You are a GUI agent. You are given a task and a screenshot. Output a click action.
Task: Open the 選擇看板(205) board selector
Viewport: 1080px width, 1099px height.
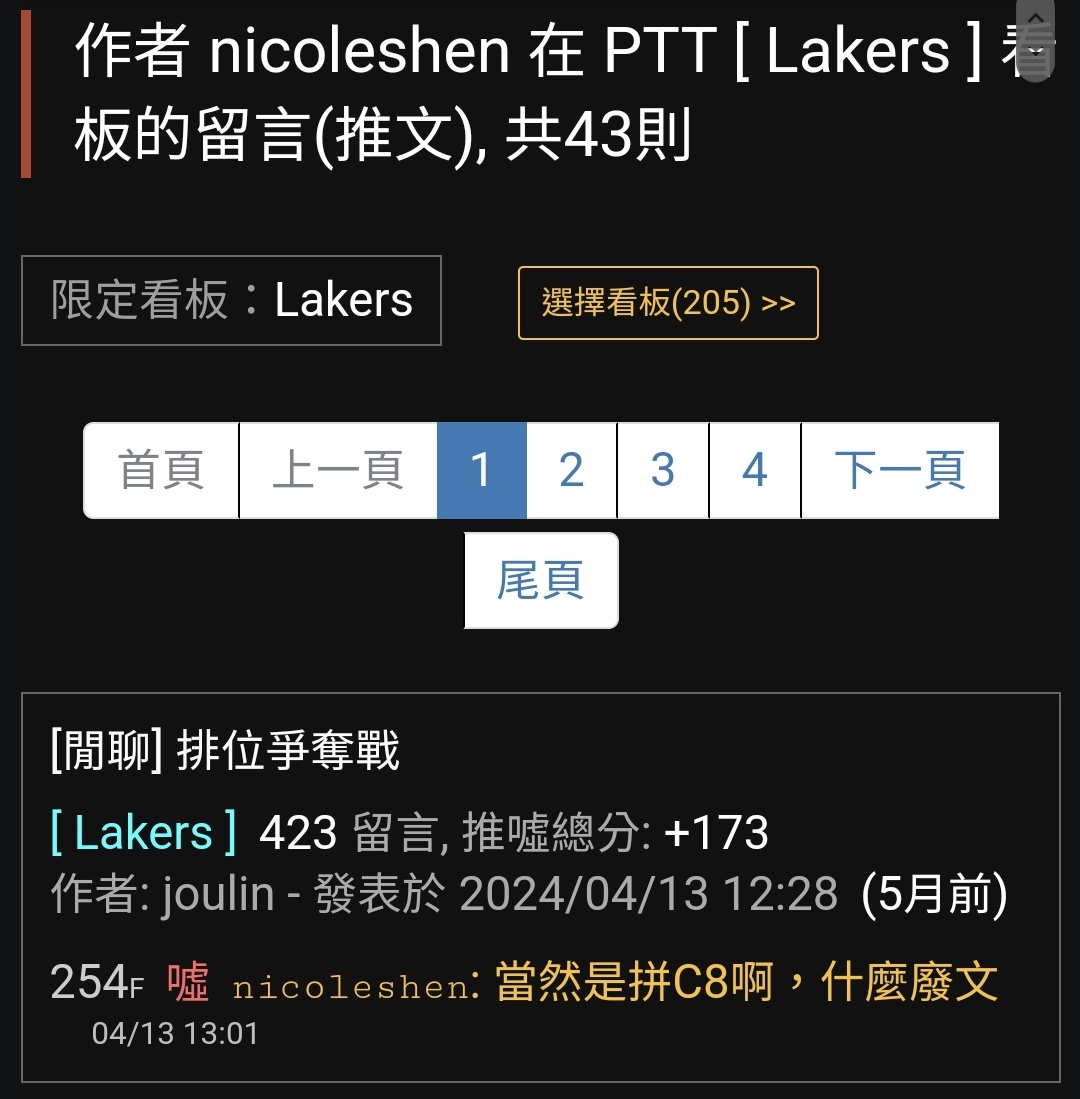pos(668,303)
